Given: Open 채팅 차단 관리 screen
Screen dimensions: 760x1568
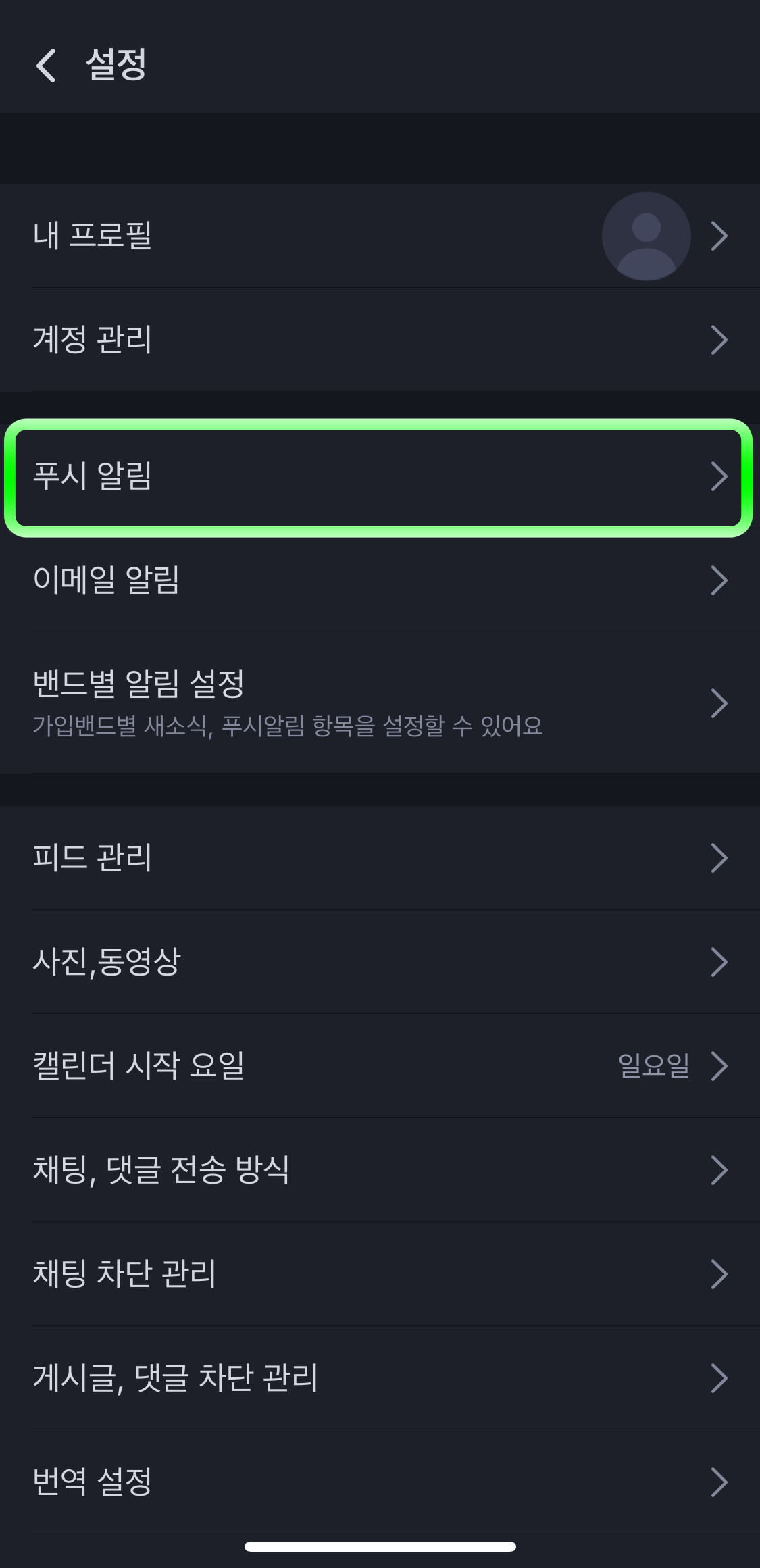Looking at the screenshot, I should pyautogui.click(x=270, y=1274).
